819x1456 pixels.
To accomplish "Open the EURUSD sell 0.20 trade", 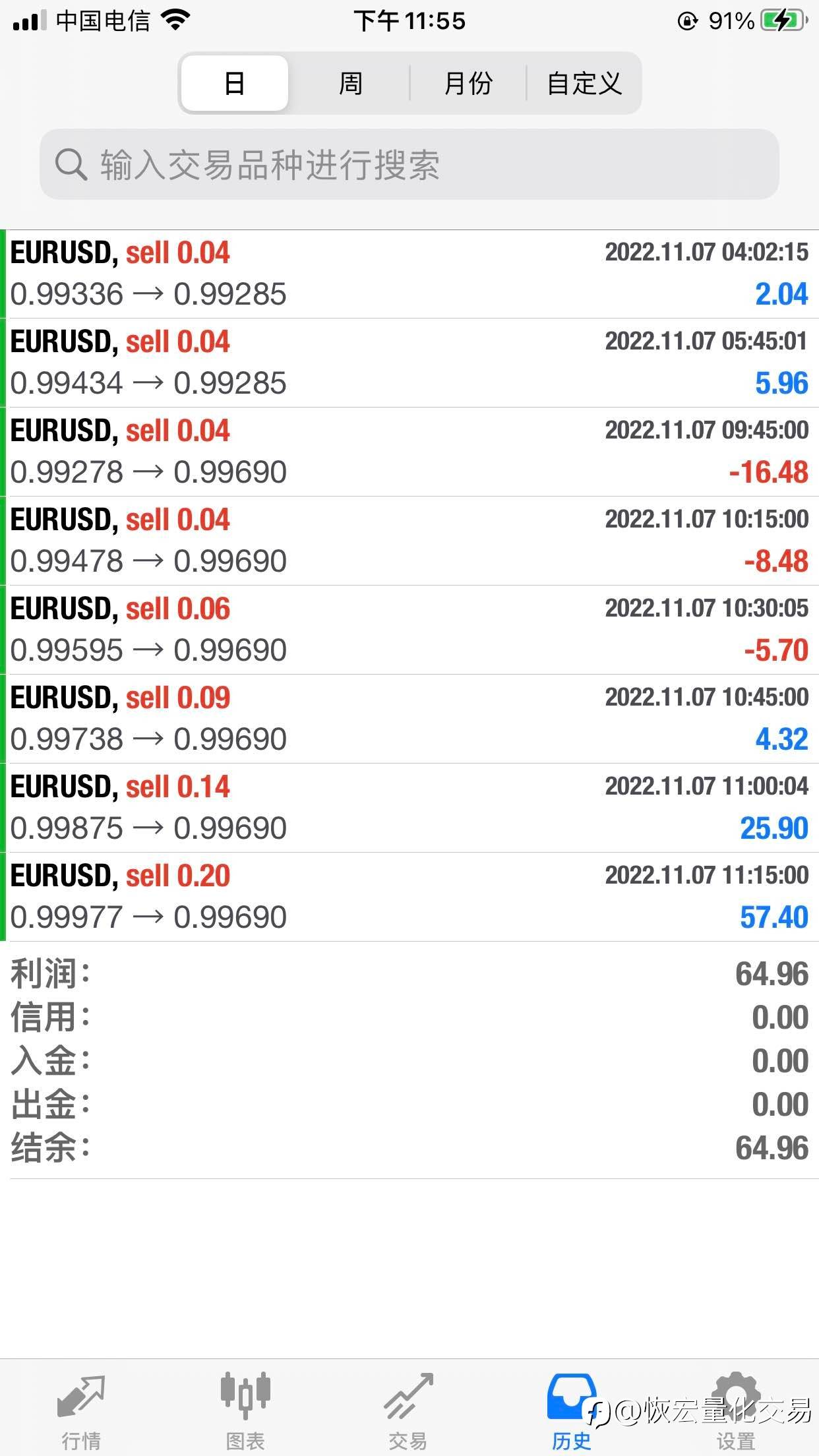I will [409, 897].
